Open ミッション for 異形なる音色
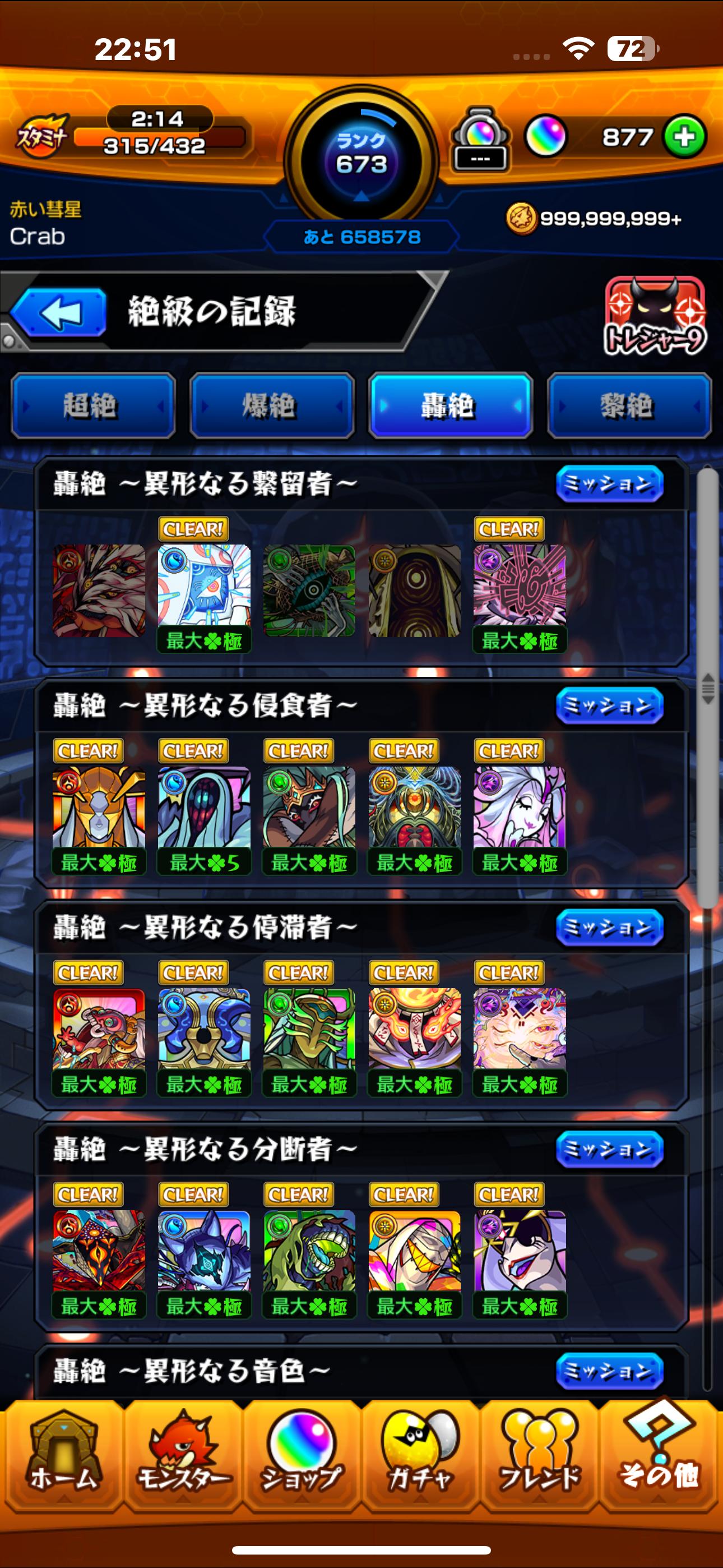The image size is (723, 1568). coord(609,1371)
